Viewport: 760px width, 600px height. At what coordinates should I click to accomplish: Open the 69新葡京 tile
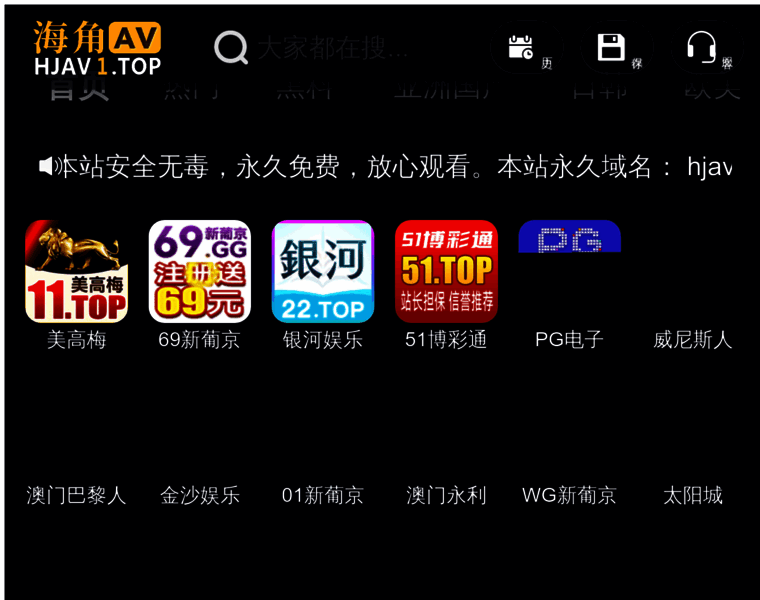point(199,272)
